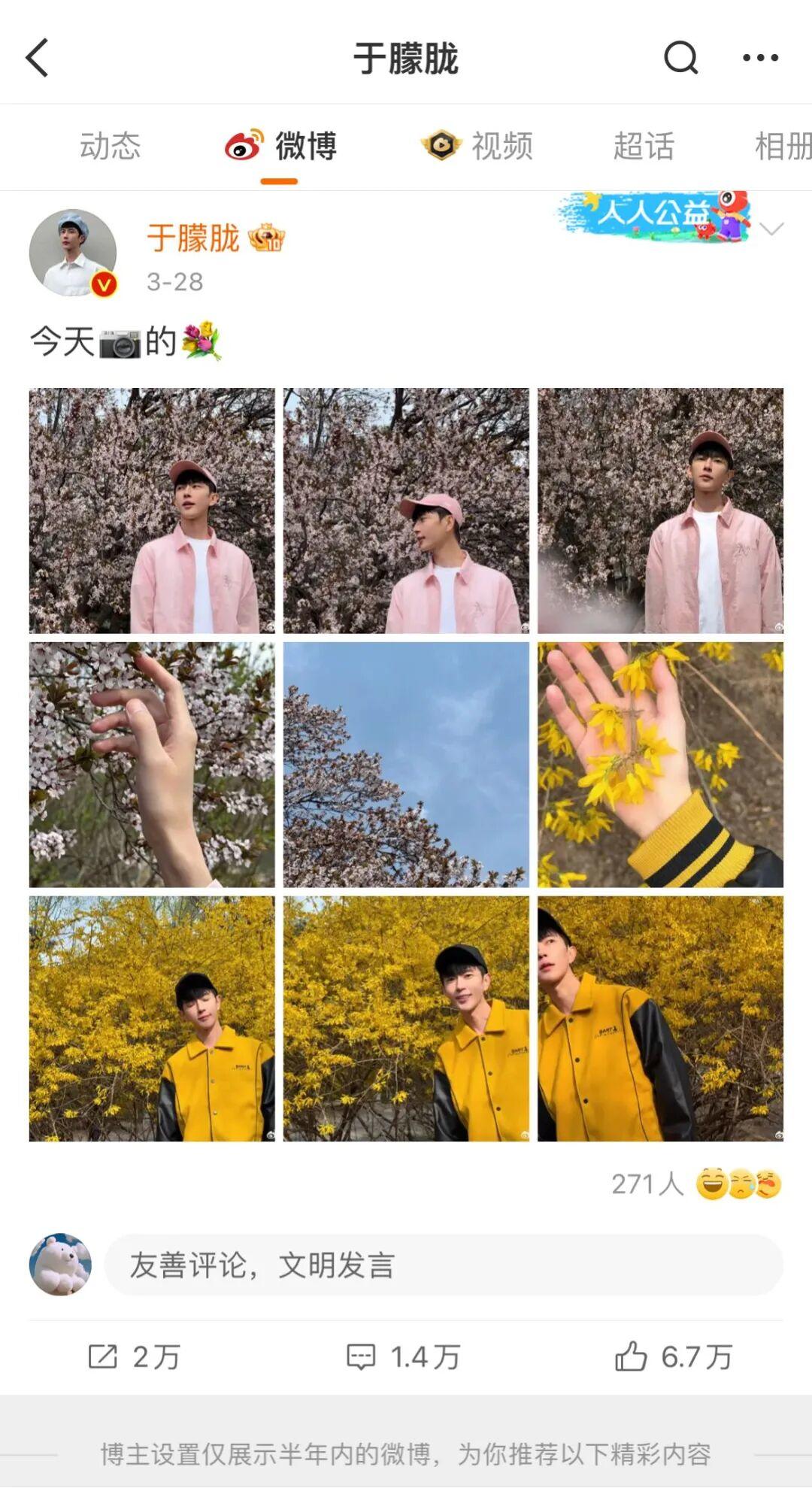Viewport: 812px width, 1488px height.
Task: Open the 1.4万 comments
Action: 404,1356
